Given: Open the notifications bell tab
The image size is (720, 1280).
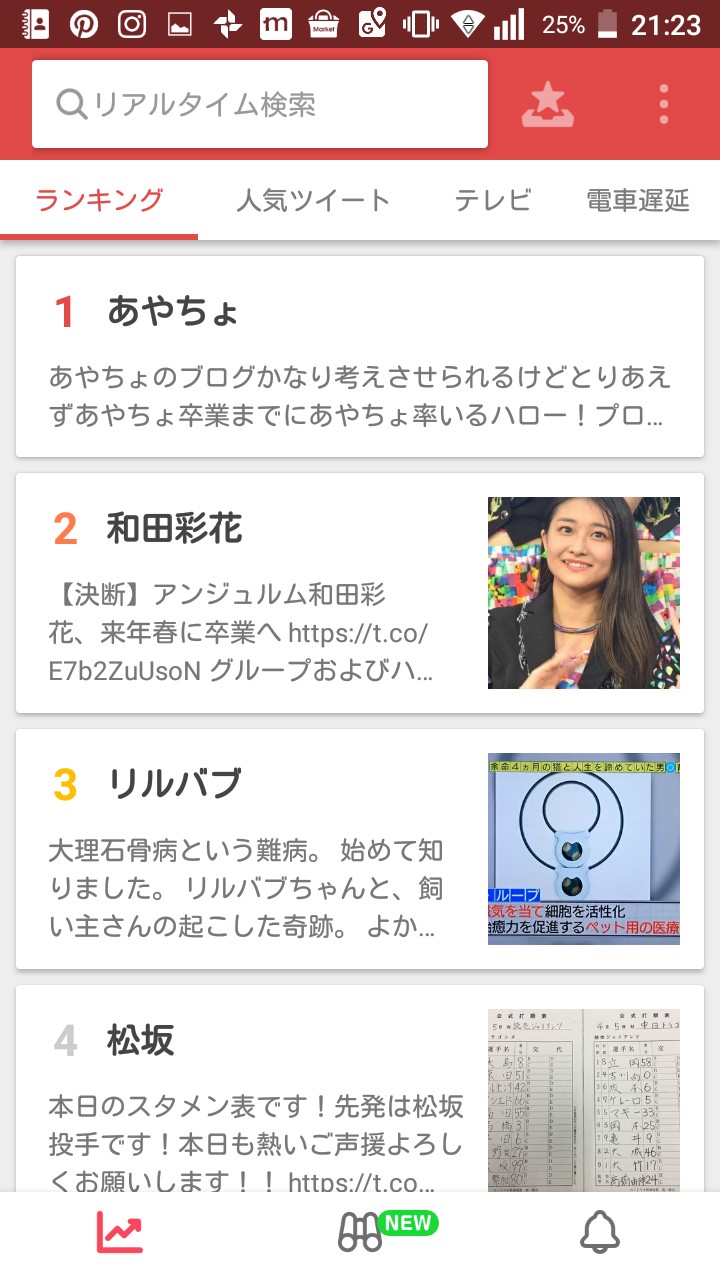Looking at the screenshot, I should click(x=600, y=1232).
